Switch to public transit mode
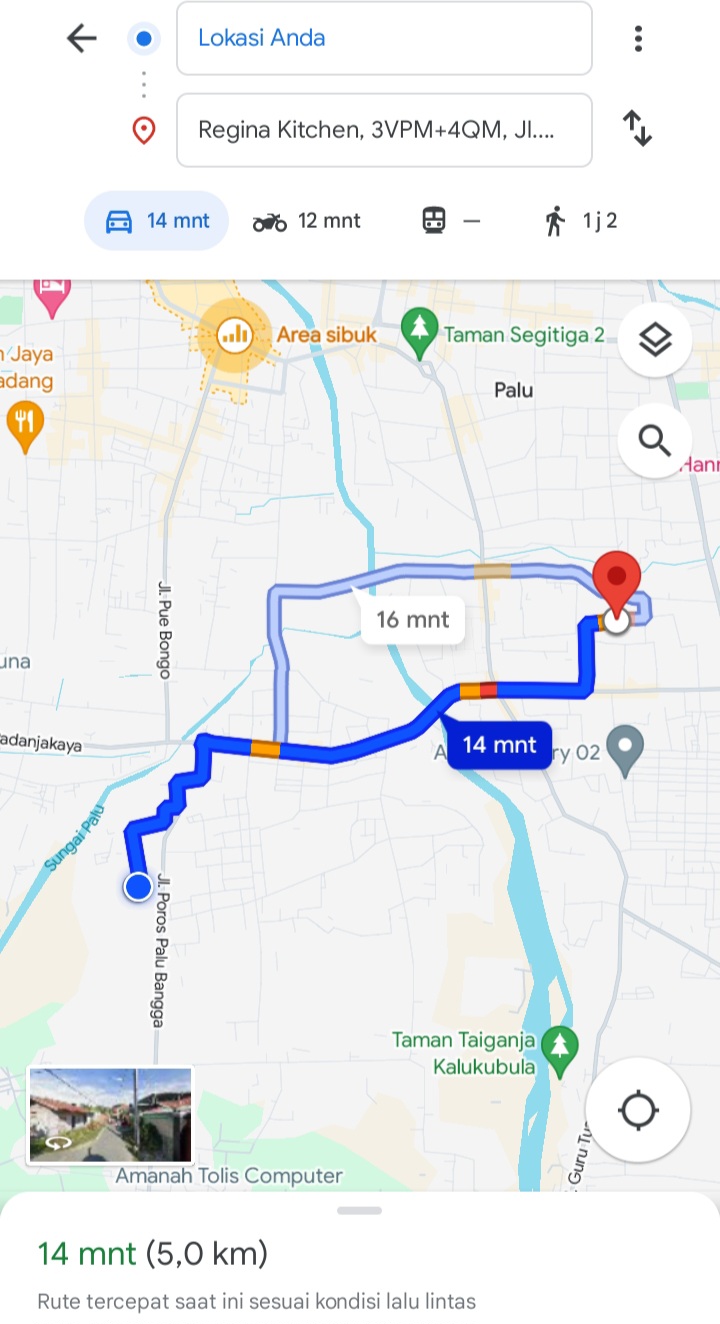 tap(451, 221)
